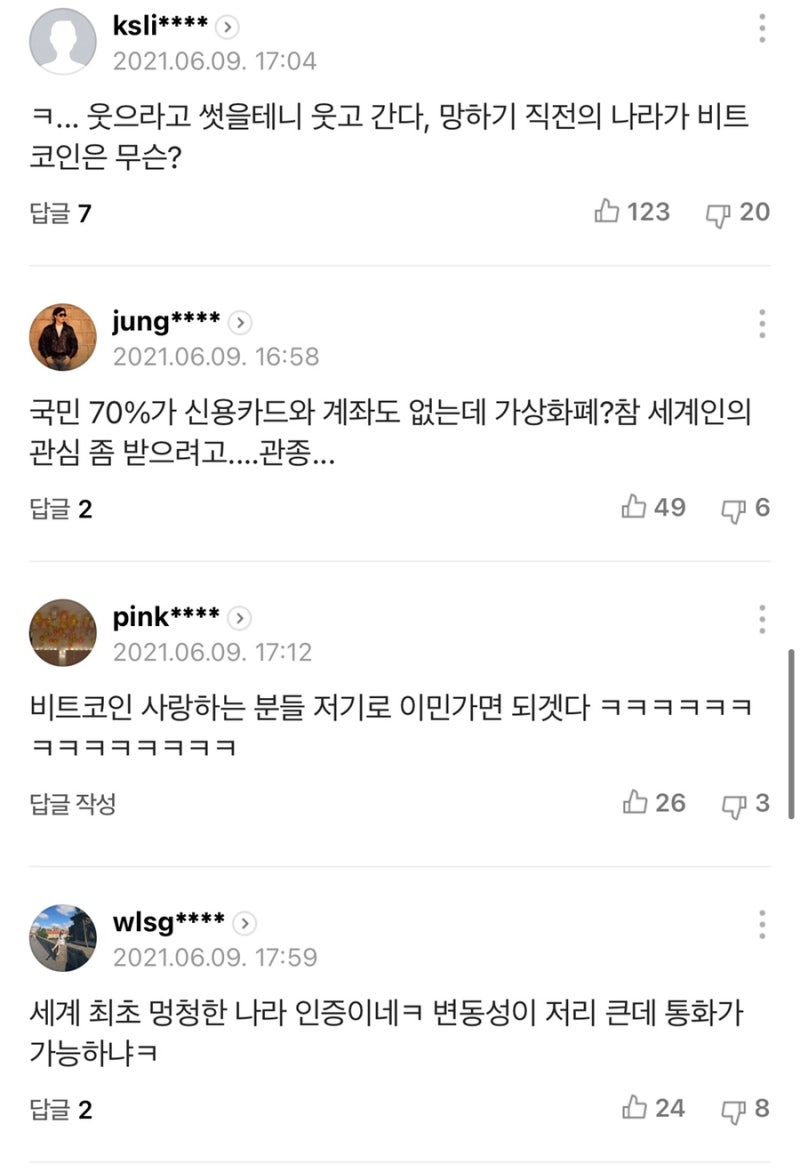
Task: Expand ksli****'s profile via the chevron arrow
Action: click(x=226, y=28)
